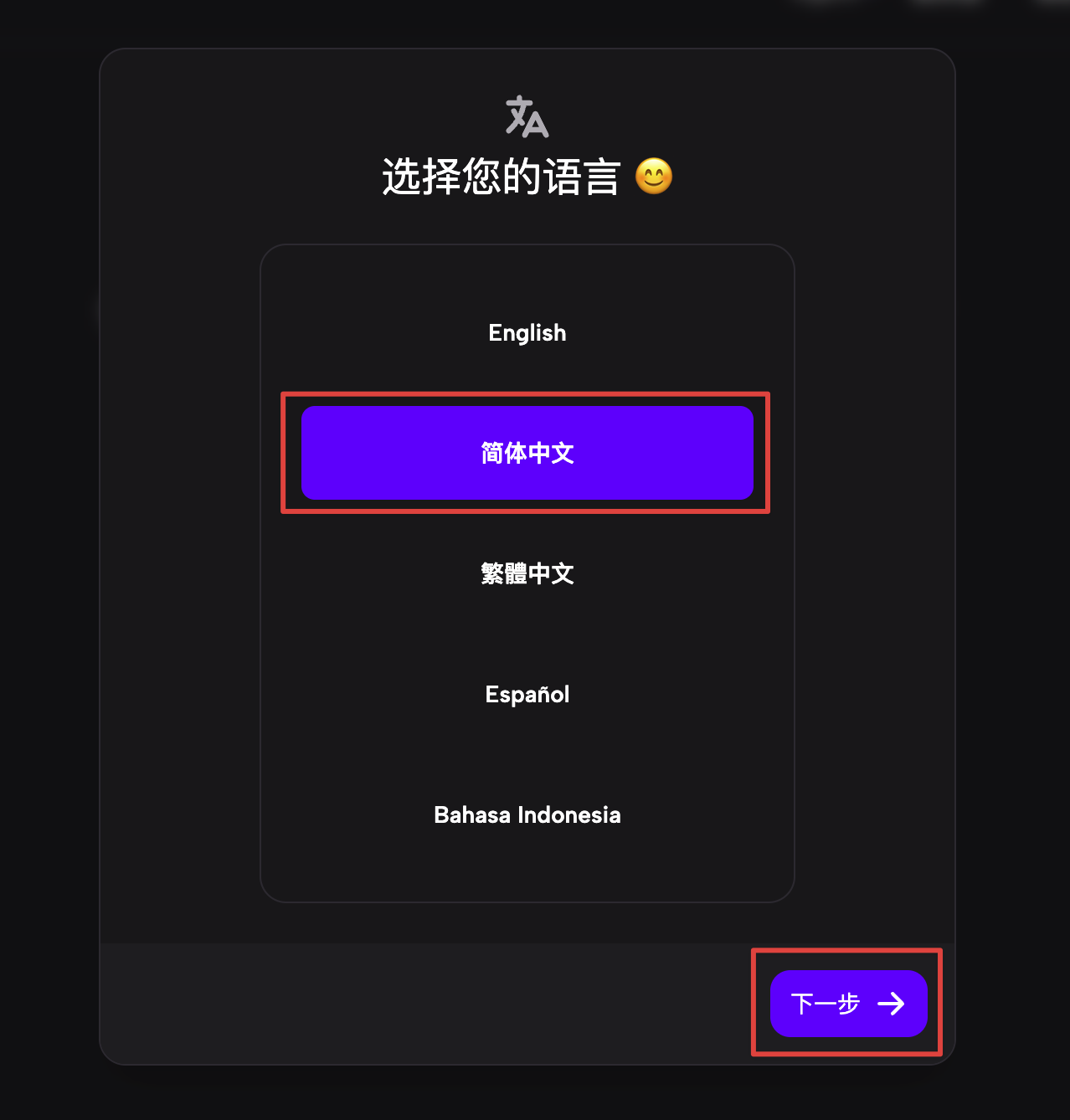Select English as the language
The image size is (1070, 1120).
pyautogui.click(x=527, y=333)
